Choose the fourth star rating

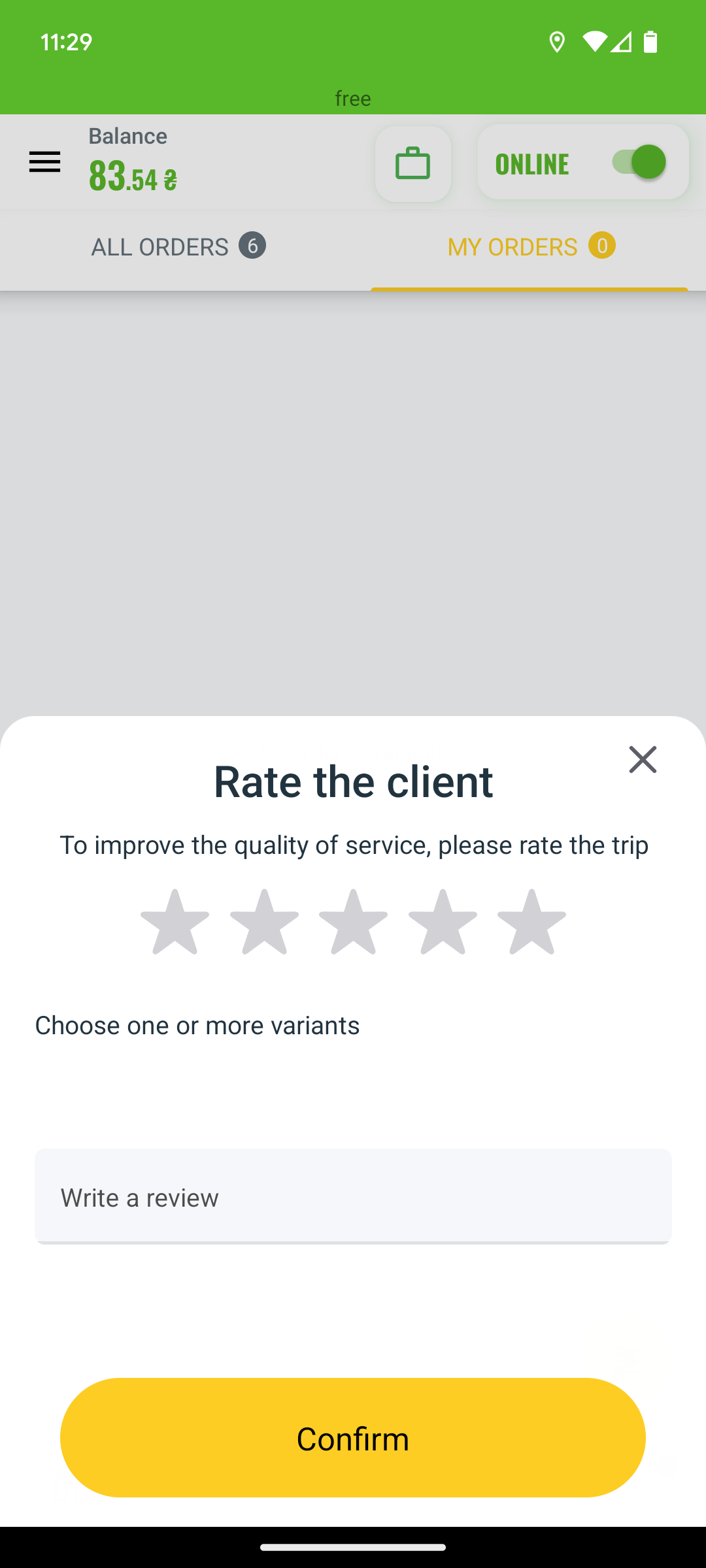(443, 922)
